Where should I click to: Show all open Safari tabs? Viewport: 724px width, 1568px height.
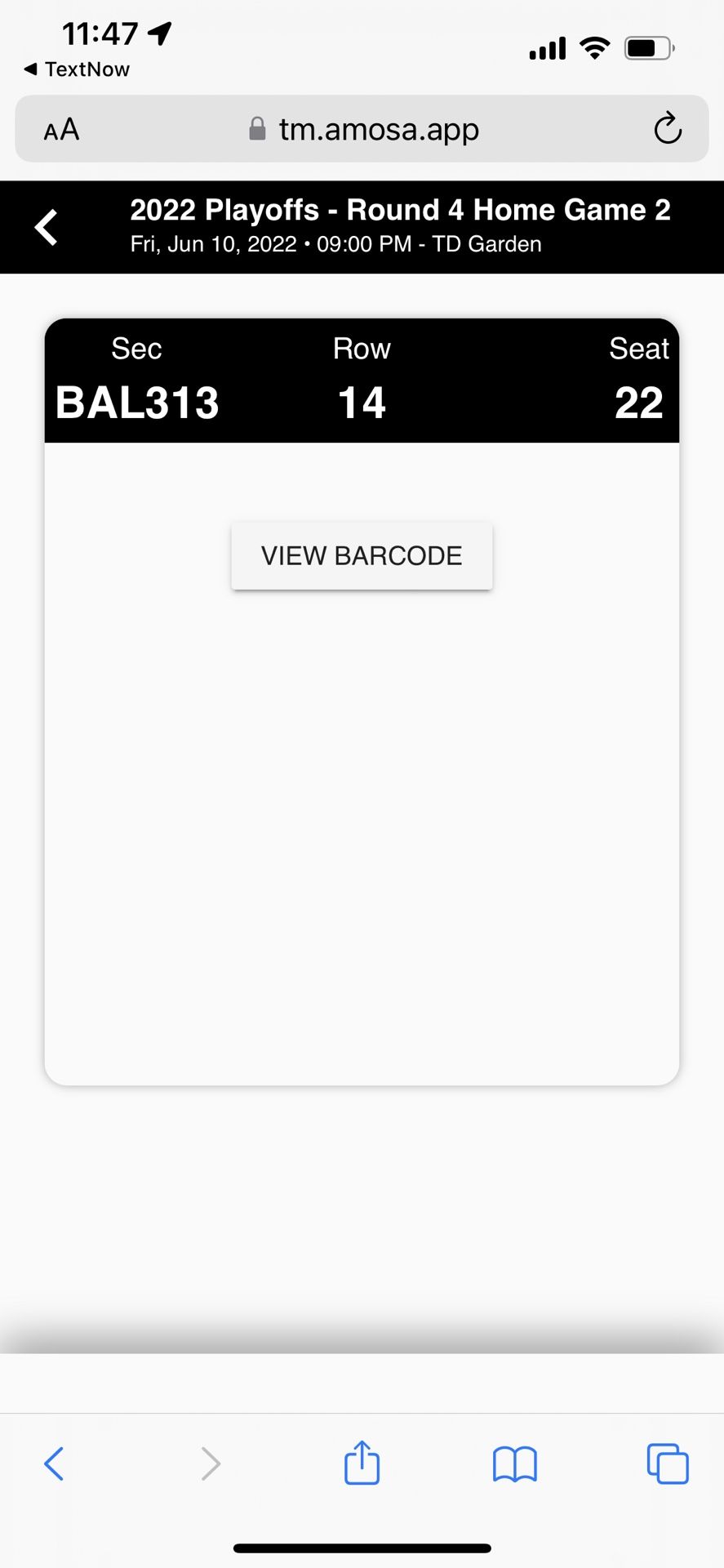[667, 1463]
